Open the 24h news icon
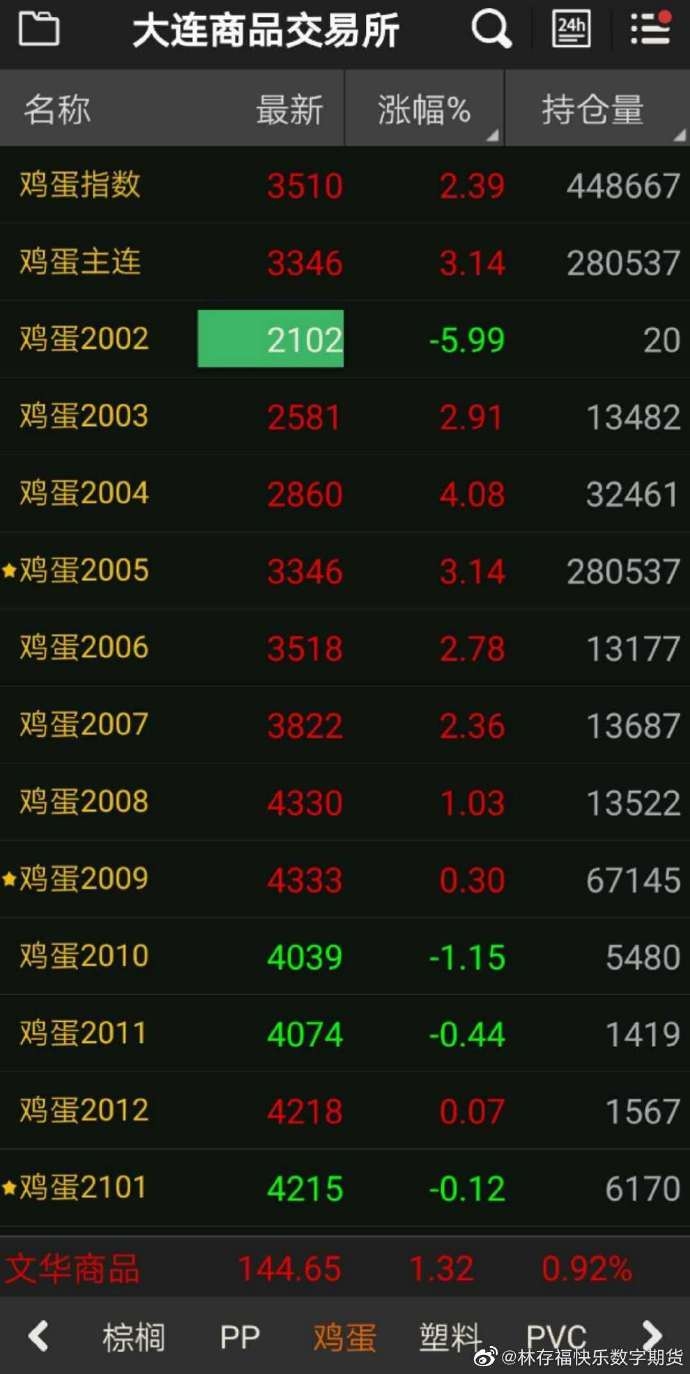The width and height of the screenshot is (690, 1374). click(x=571, y=29)
